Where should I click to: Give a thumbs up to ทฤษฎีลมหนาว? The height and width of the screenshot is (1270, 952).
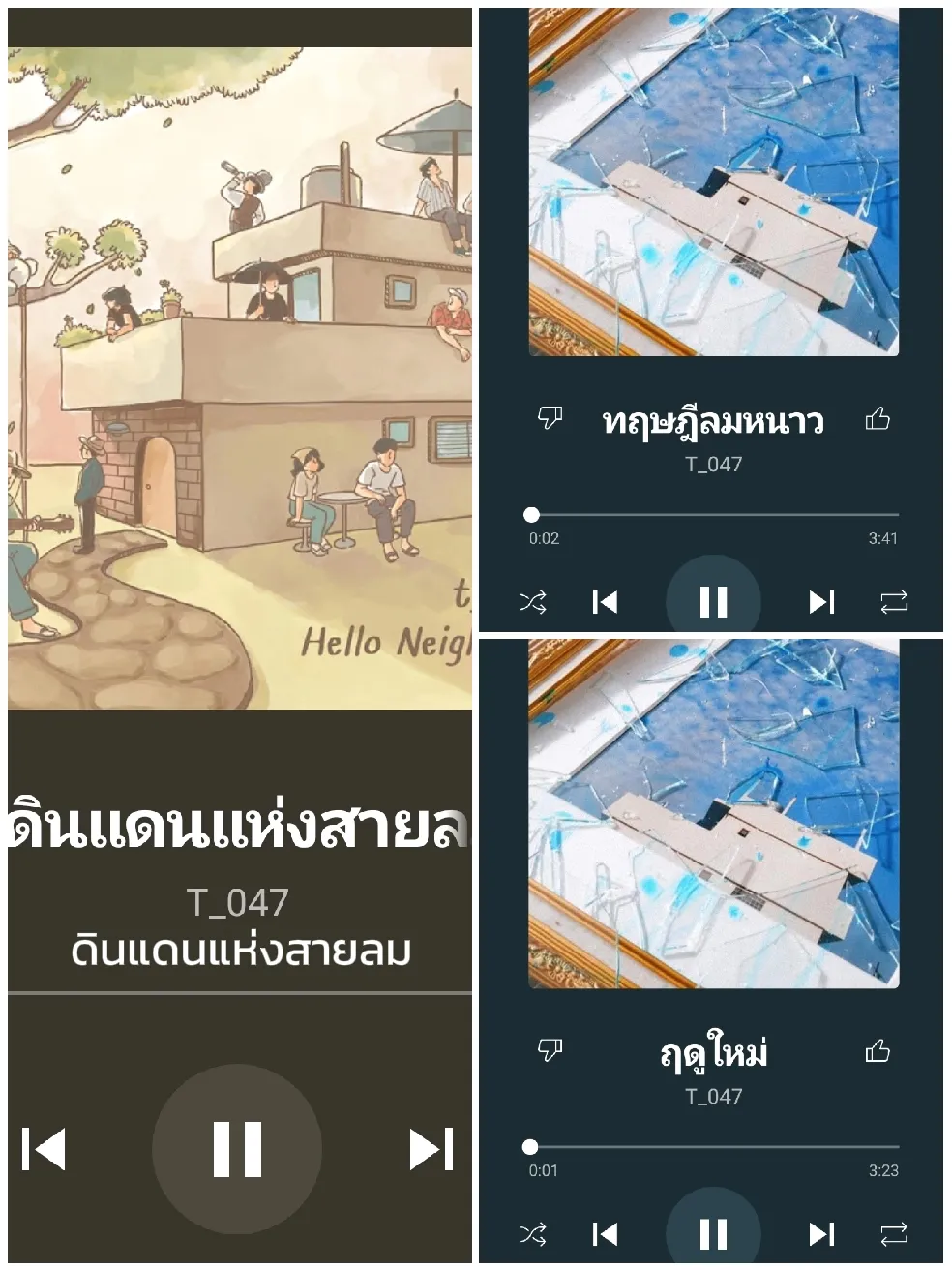coord(878,420)
